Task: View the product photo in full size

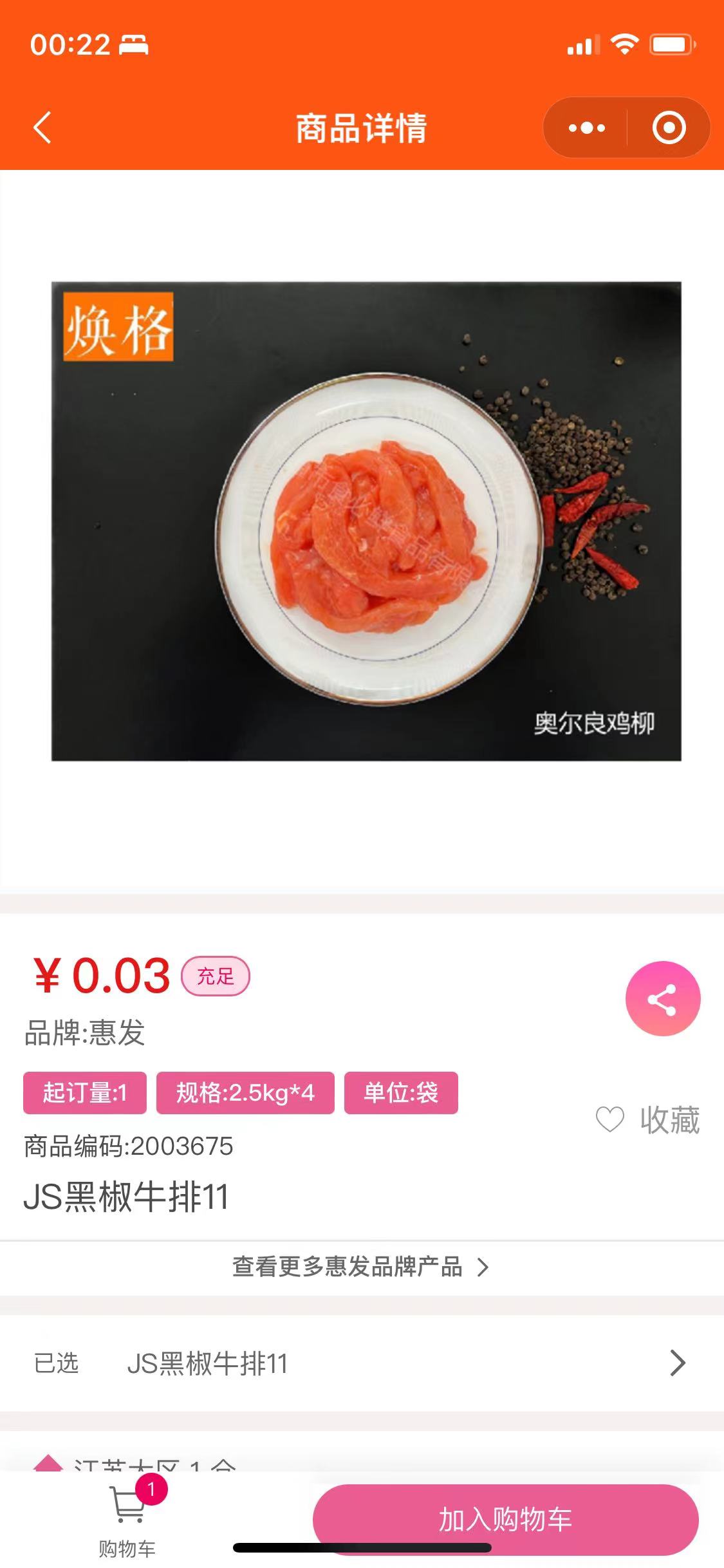Action: (366, 521)
